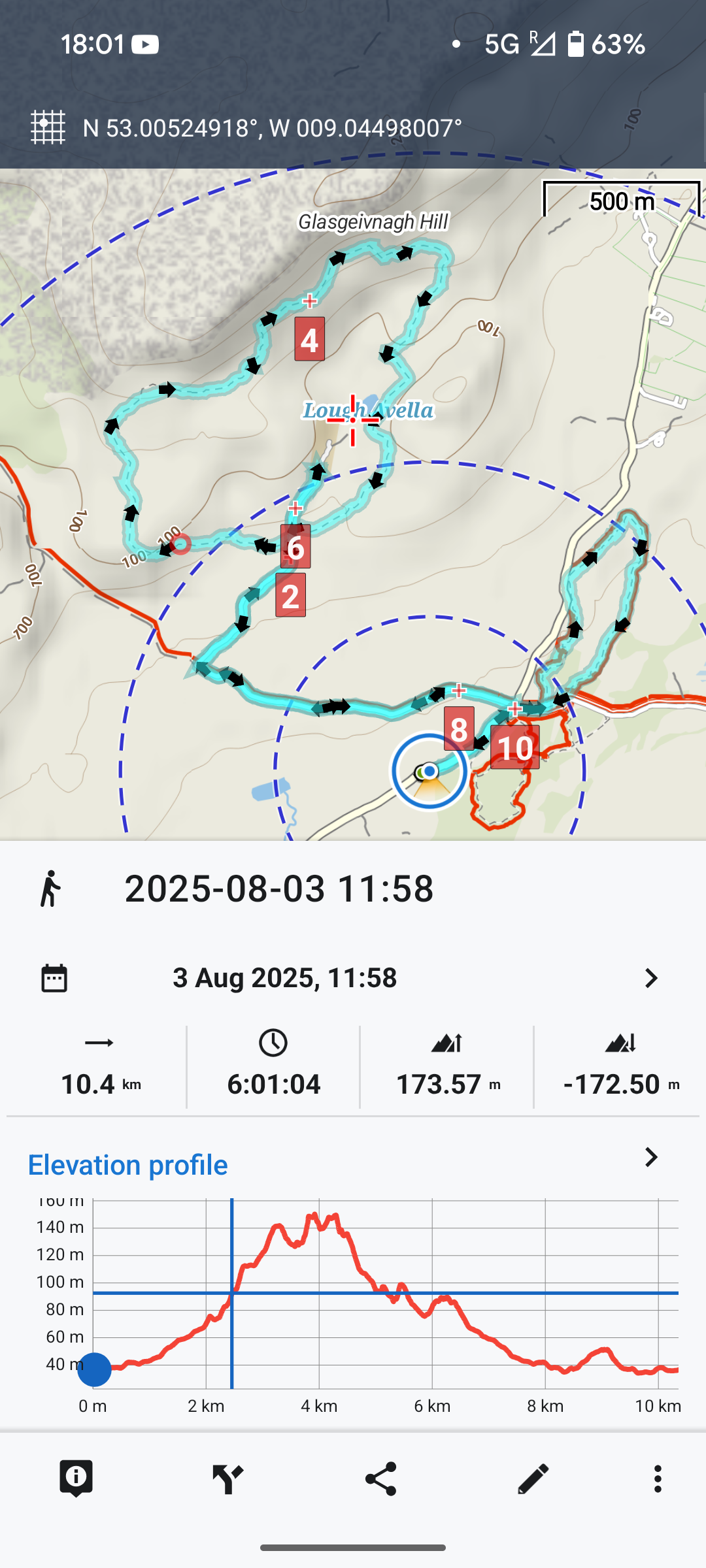
Task: Tap the current location marker on map
Action: (429, 772)
